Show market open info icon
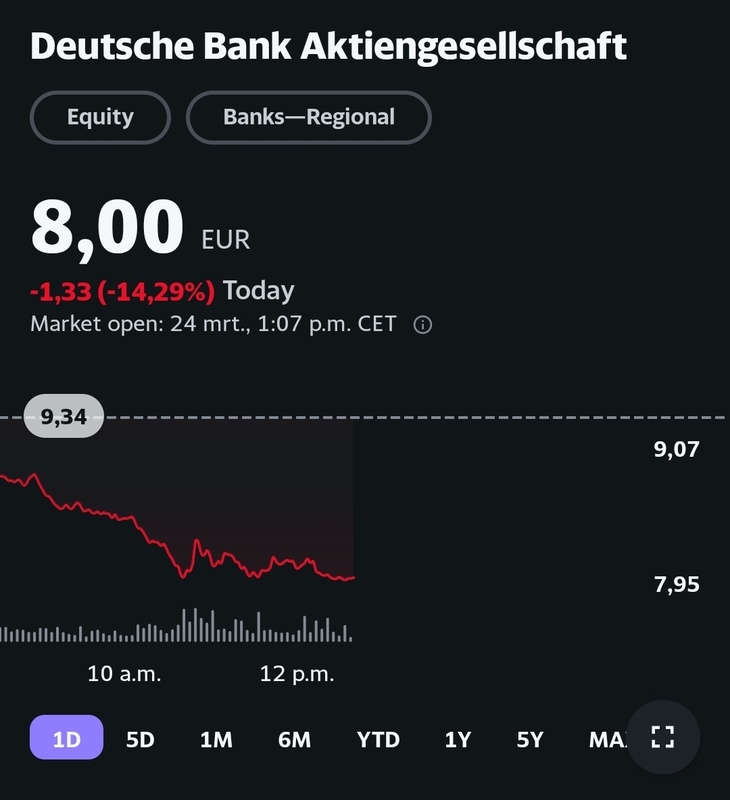Viewport: 730px width, 800px height. [x=423, y=325]
